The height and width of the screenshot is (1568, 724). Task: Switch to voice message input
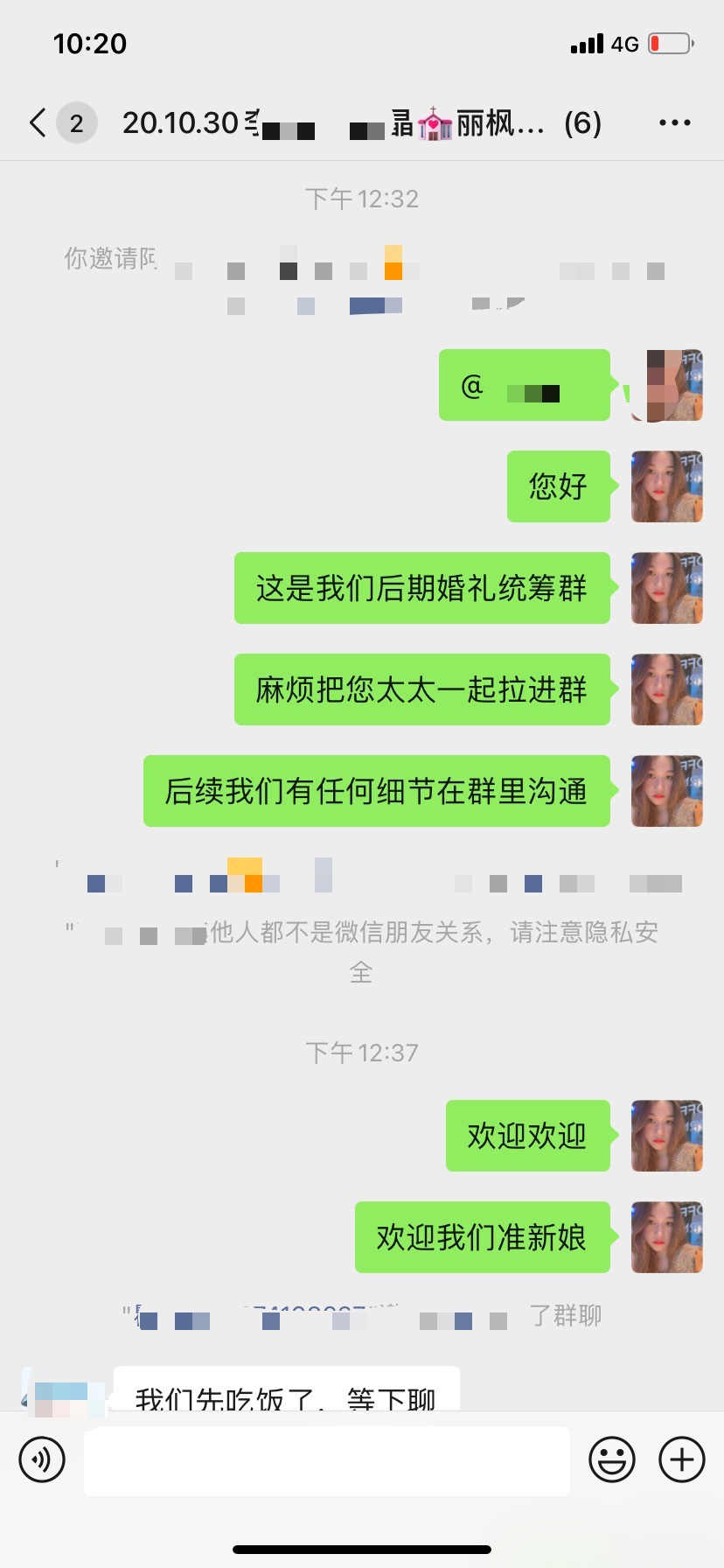pos(42,1459)
